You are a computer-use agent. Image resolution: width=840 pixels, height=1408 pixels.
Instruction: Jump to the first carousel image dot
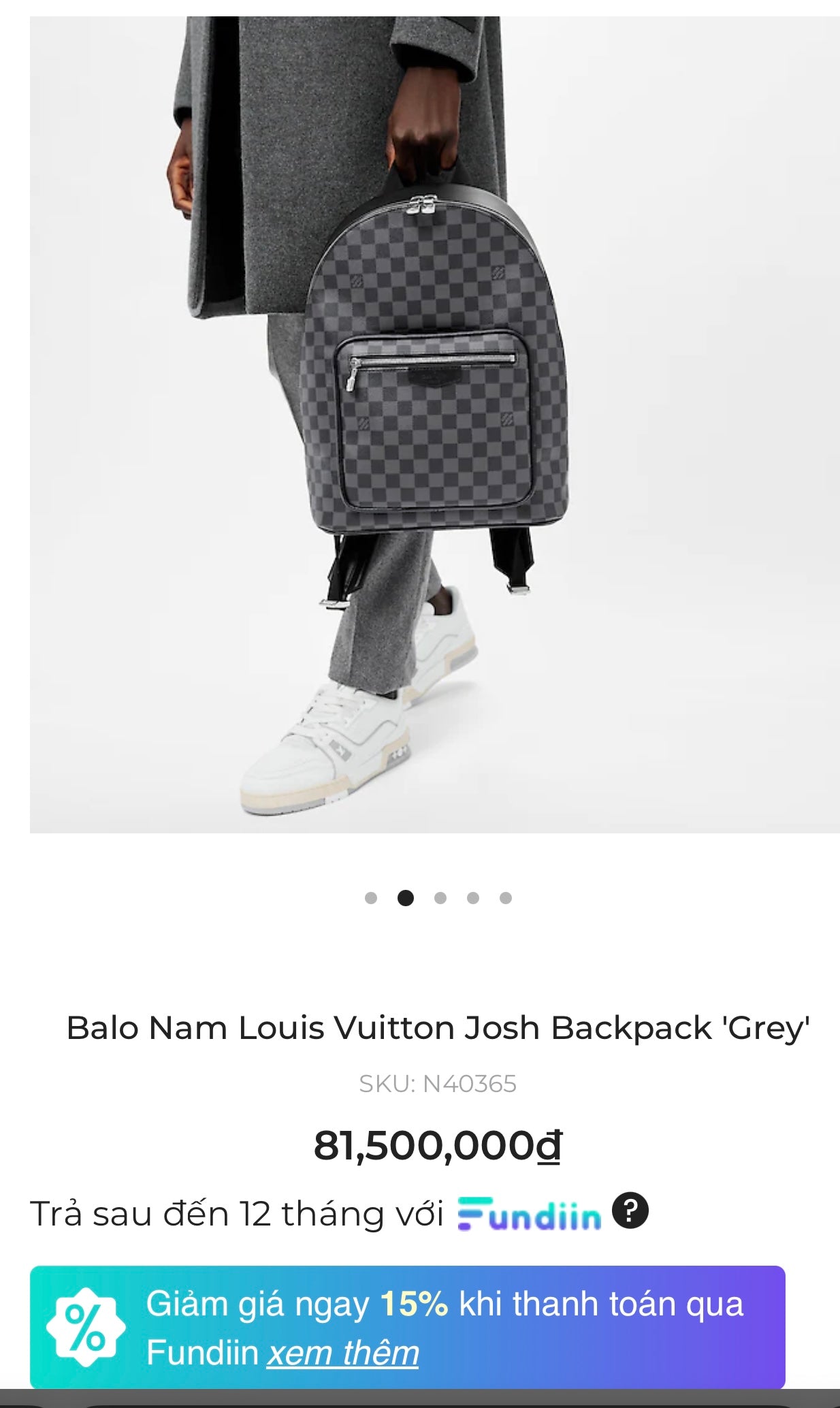371,898
